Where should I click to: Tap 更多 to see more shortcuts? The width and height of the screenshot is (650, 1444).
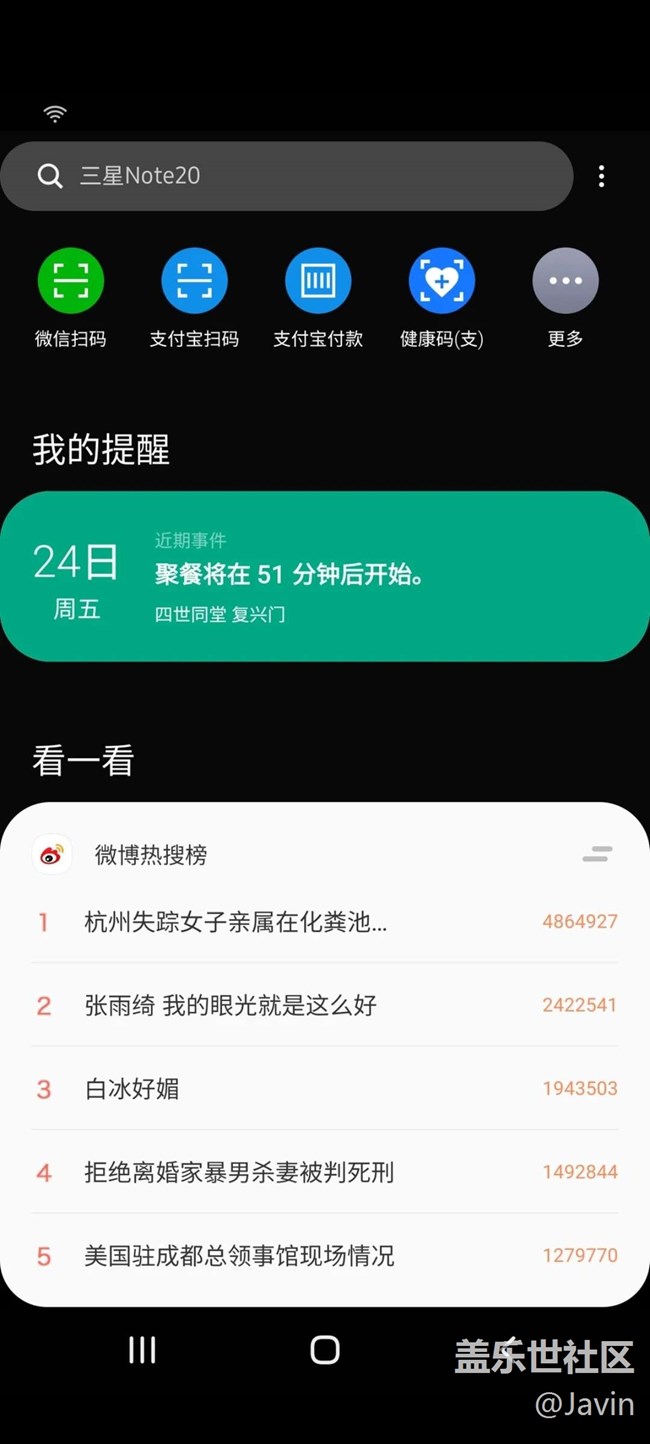(565, 298)
